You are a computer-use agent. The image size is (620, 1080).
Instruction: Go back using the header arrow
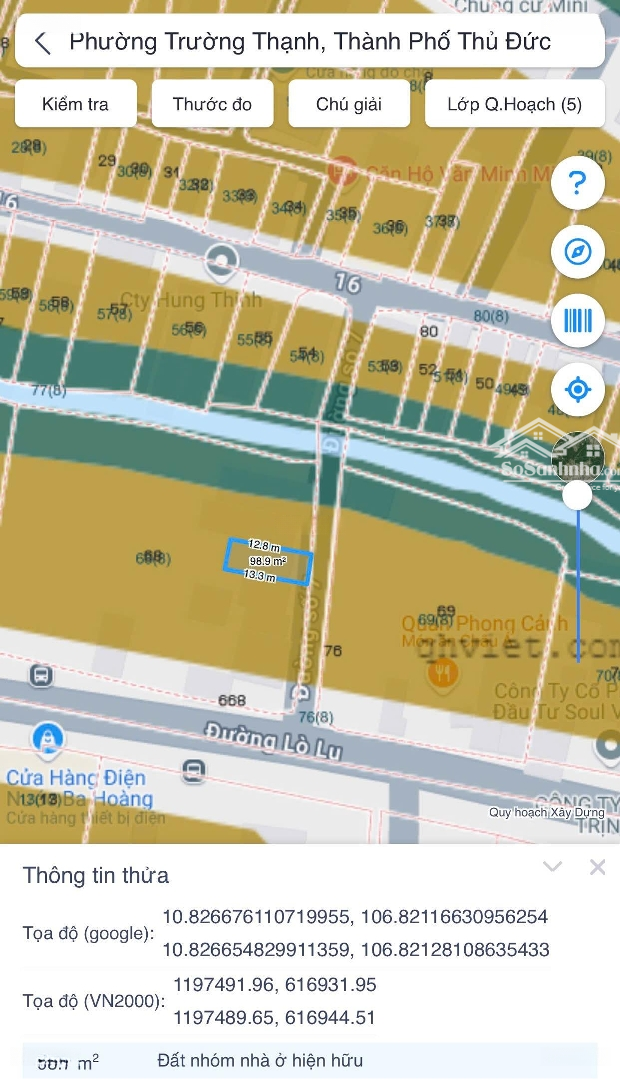click(x=43, y=42)
